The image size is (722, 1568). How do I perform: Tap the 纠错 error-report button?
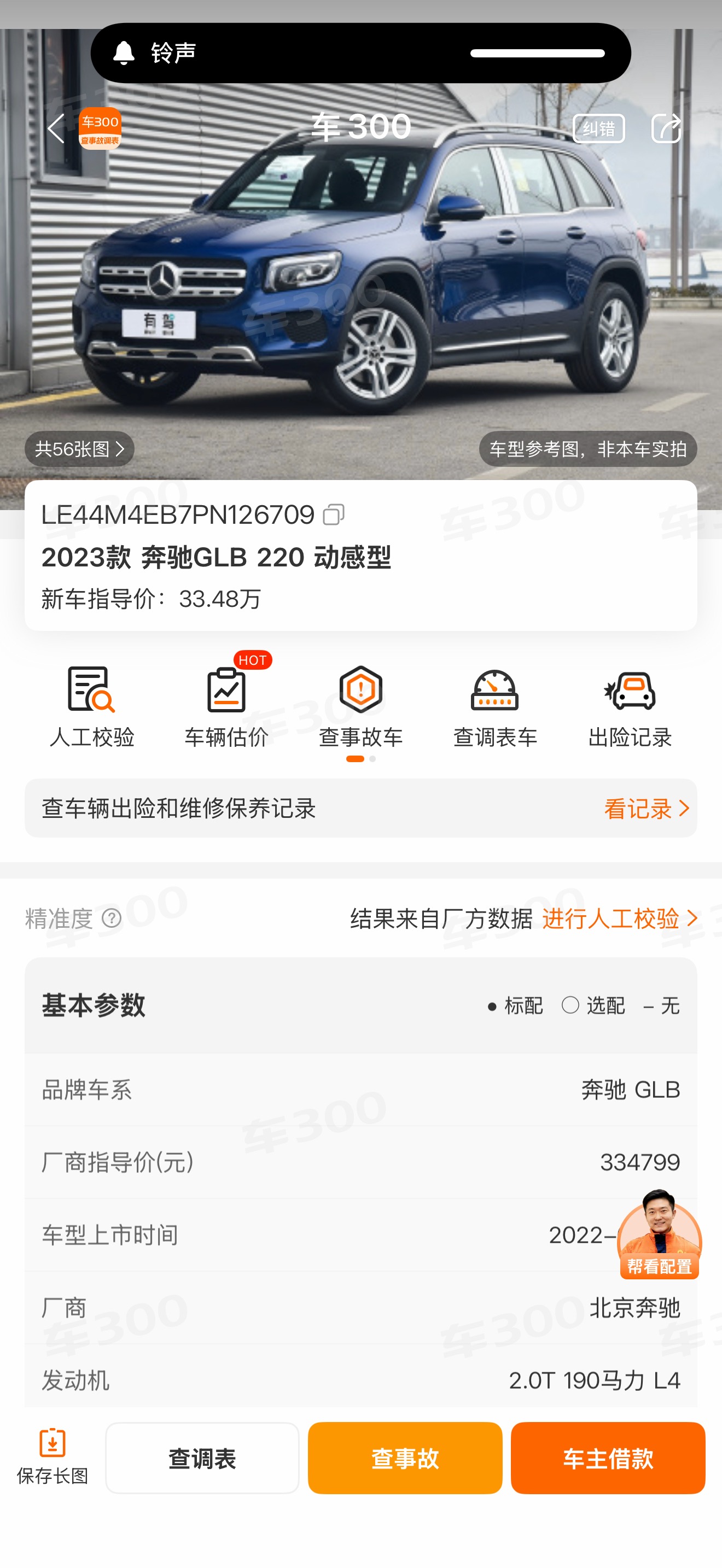pos(598,128)
